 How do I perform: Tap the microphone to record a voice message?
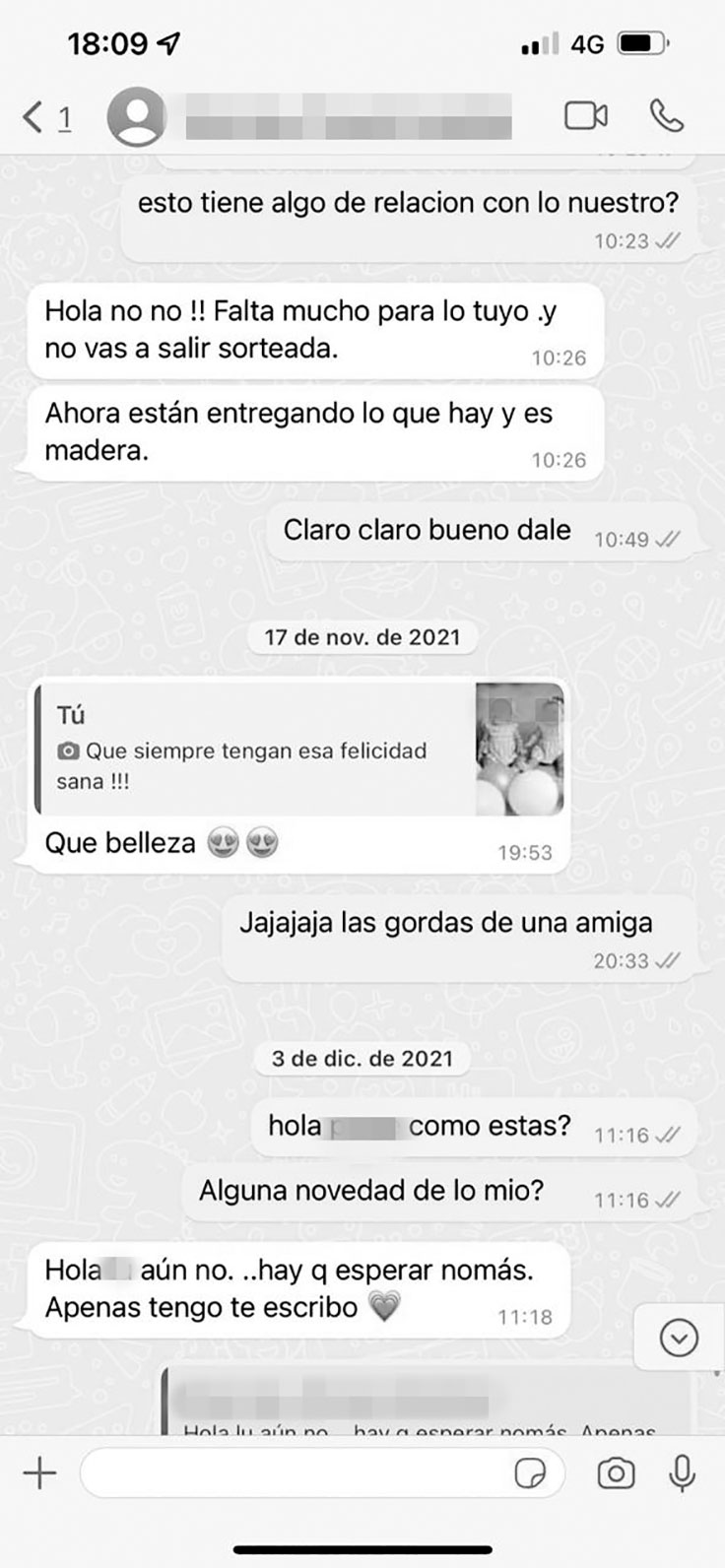pyautogui.click(x=682, y=1473)
